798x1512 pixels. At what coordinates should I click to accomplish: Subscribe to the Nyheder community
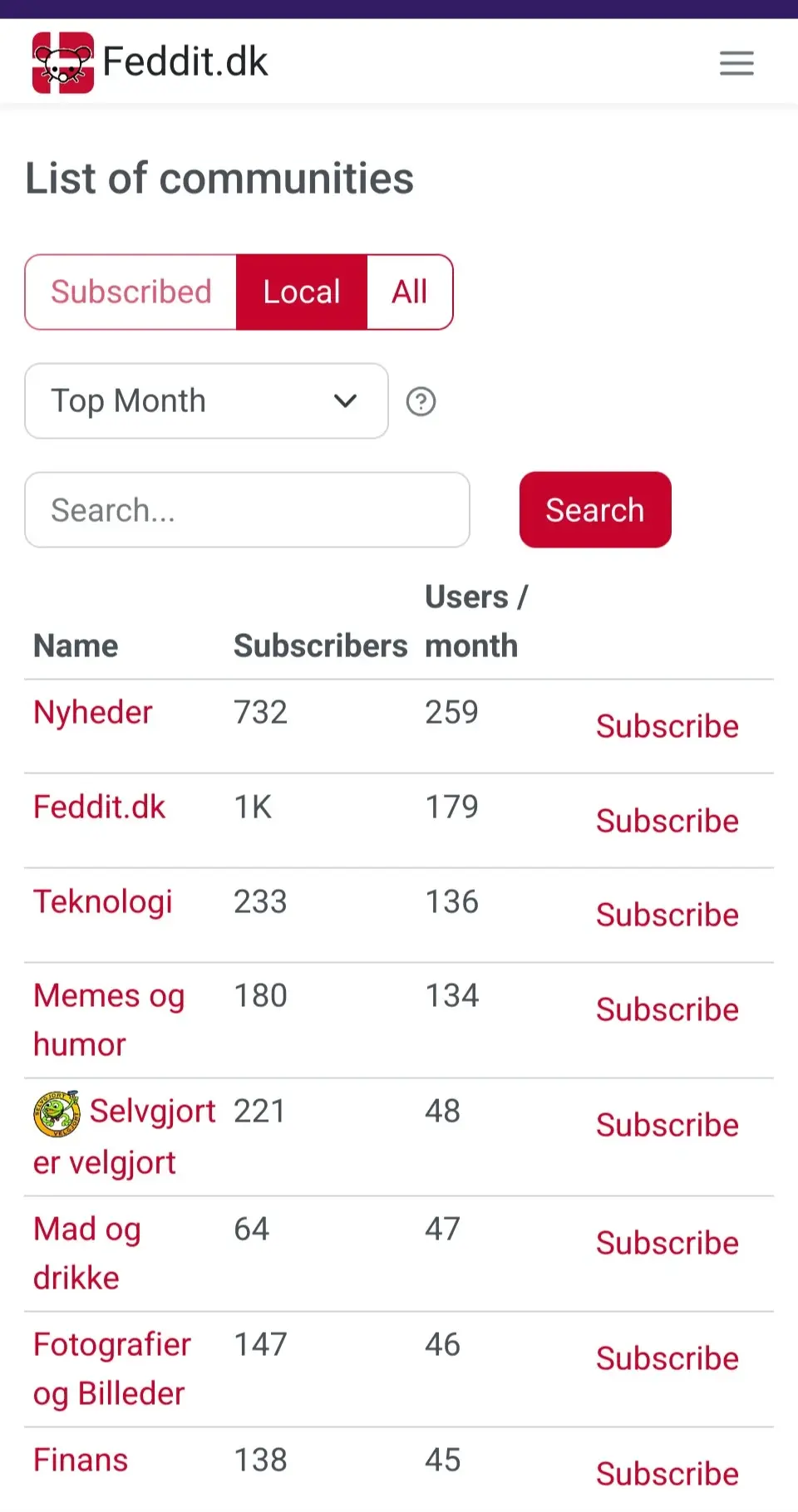click(667, 727)
